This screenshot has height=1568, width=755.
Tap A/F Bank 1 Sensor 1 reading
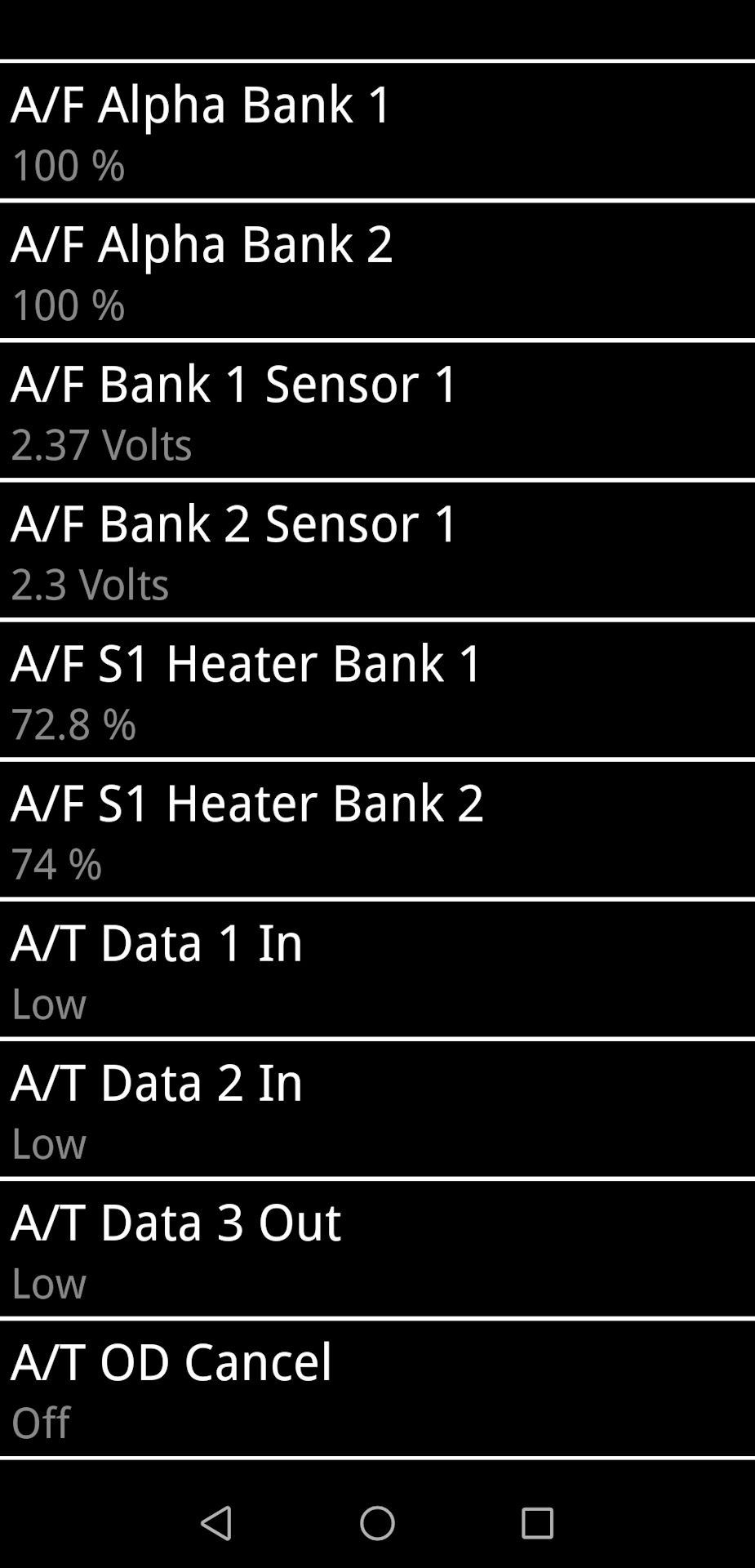377,410
